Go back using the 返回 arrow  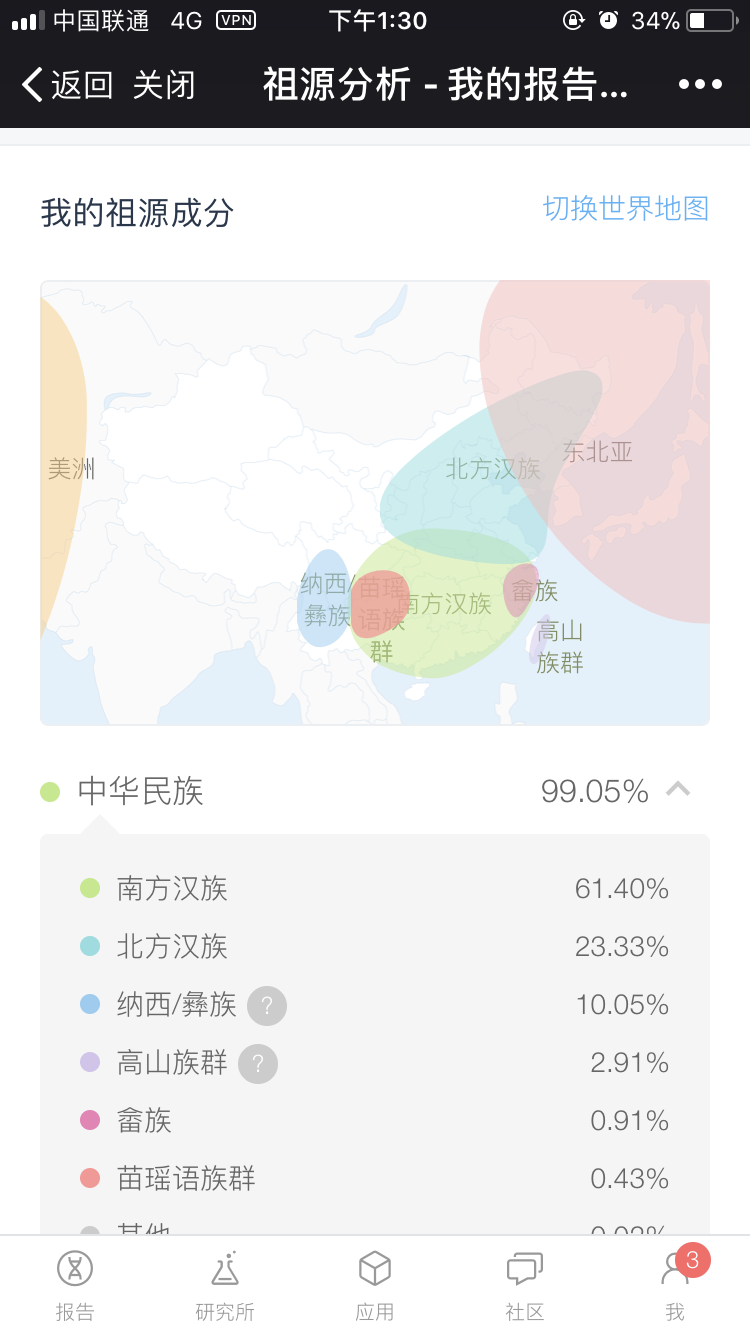click(67, 85)
